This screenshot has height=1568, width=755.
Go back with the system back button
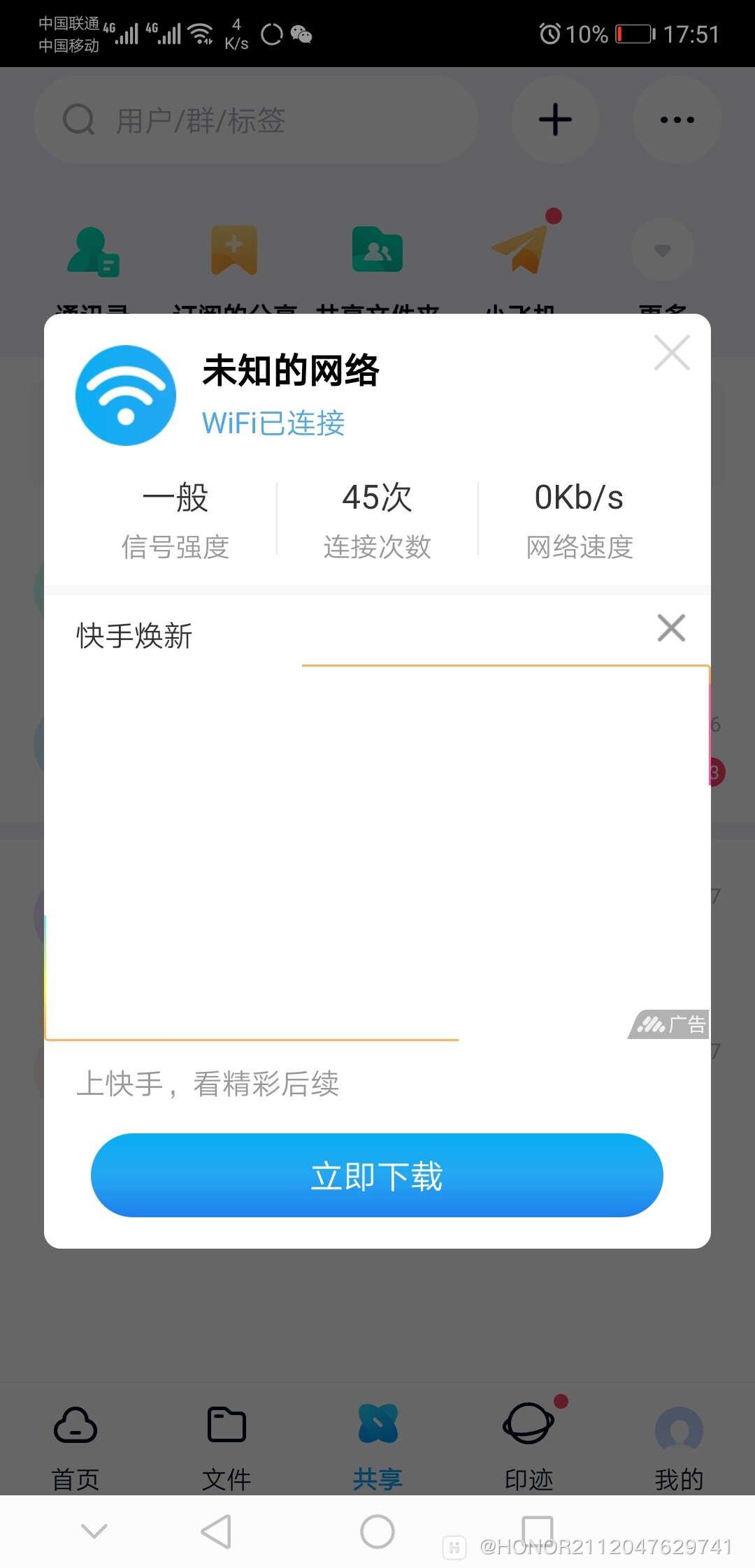[x=216, y=1532]
